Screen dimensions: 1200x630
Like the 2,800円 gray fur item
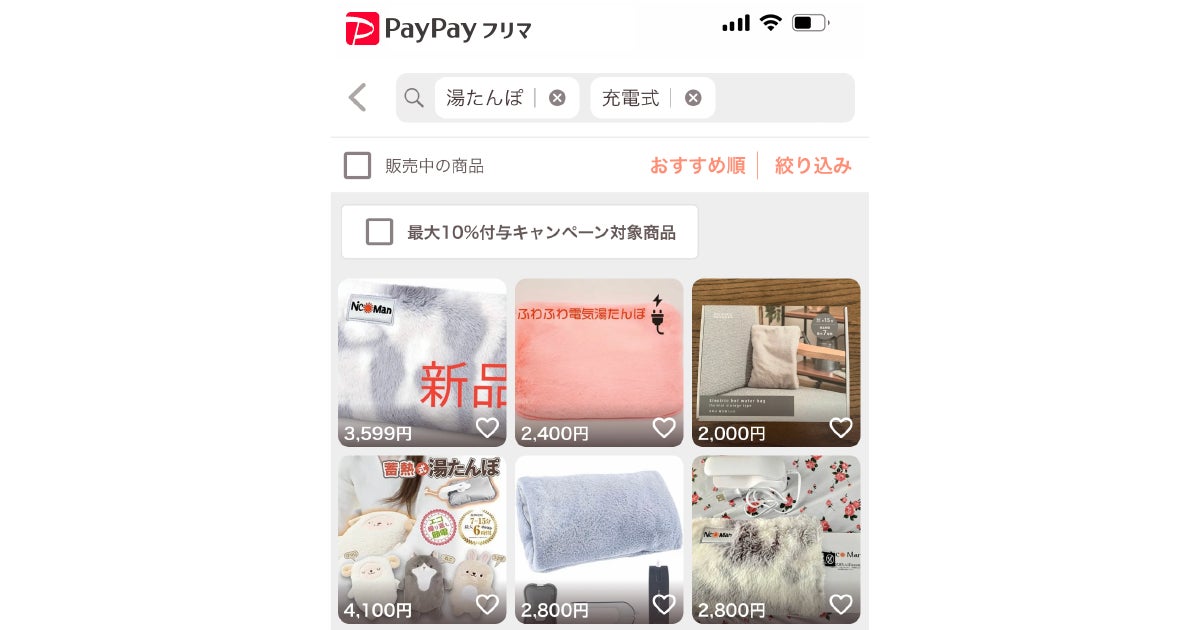pos(841,605)
